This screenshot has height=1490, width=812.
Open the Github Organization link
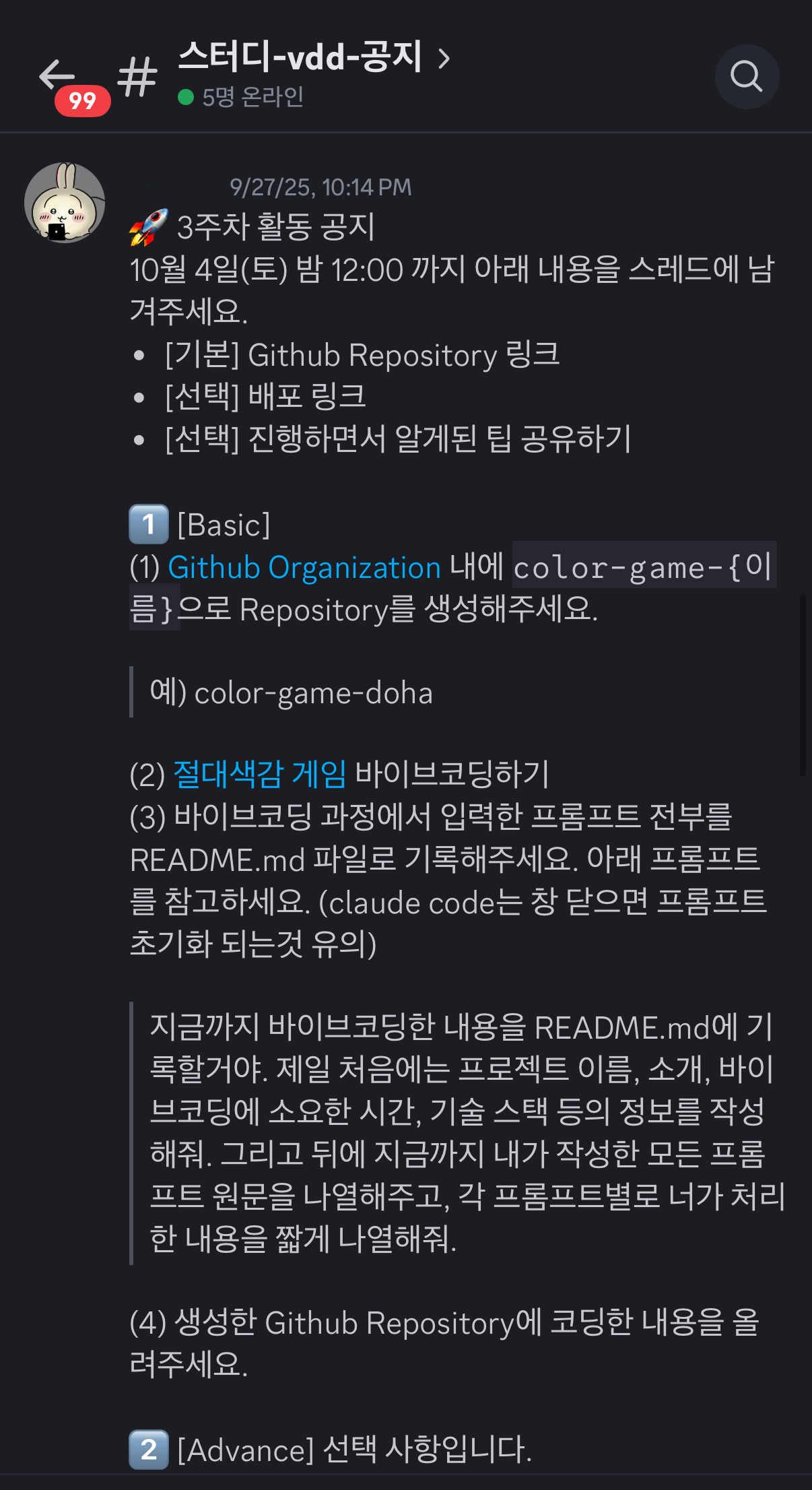tap(304, 567)
